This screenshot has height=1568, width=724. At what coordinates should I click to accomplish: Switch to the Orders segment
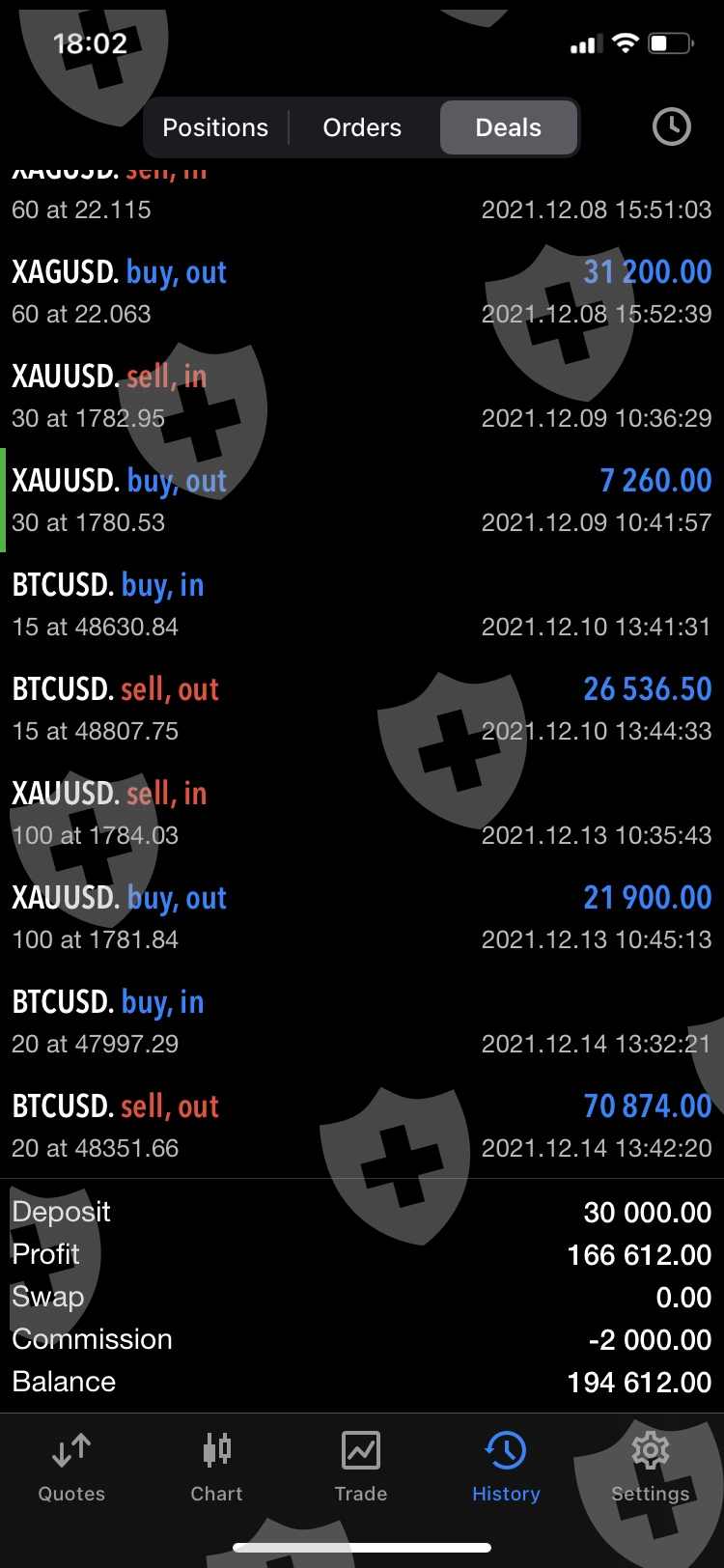click(362, 127)
